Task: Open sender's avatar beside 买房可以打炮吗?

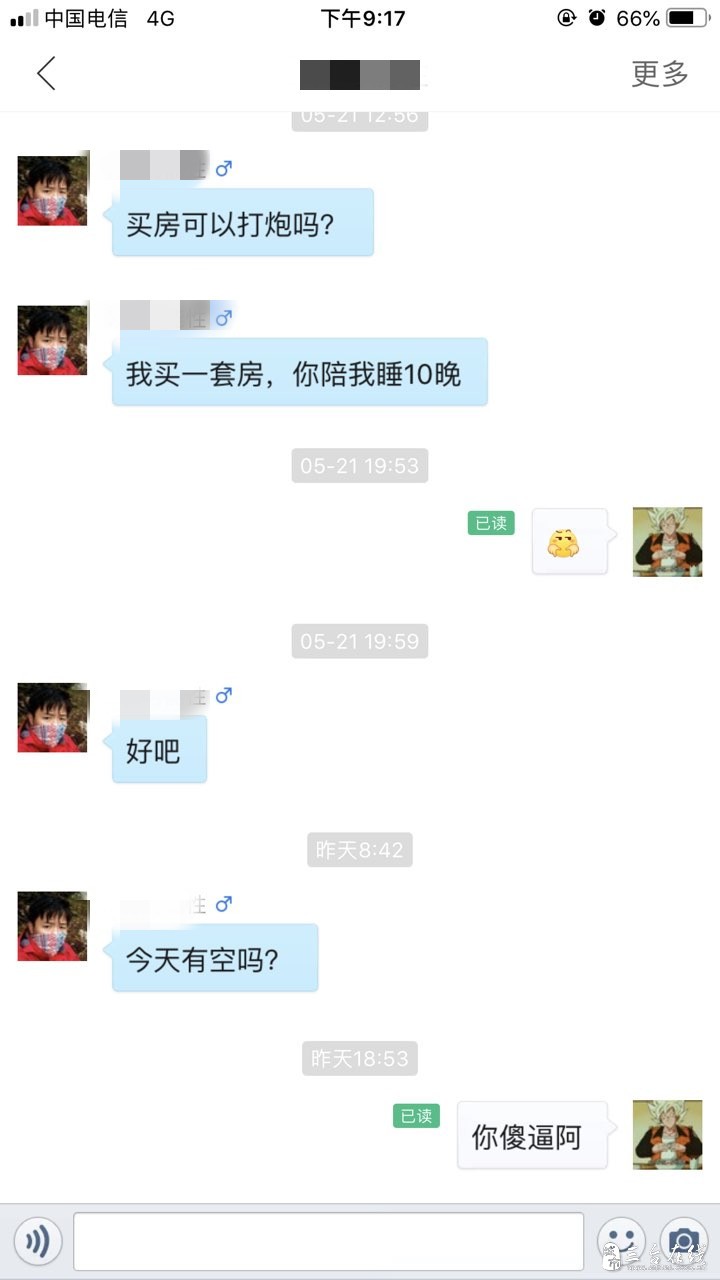Action: pyautogui.click(x=52, y=191)
